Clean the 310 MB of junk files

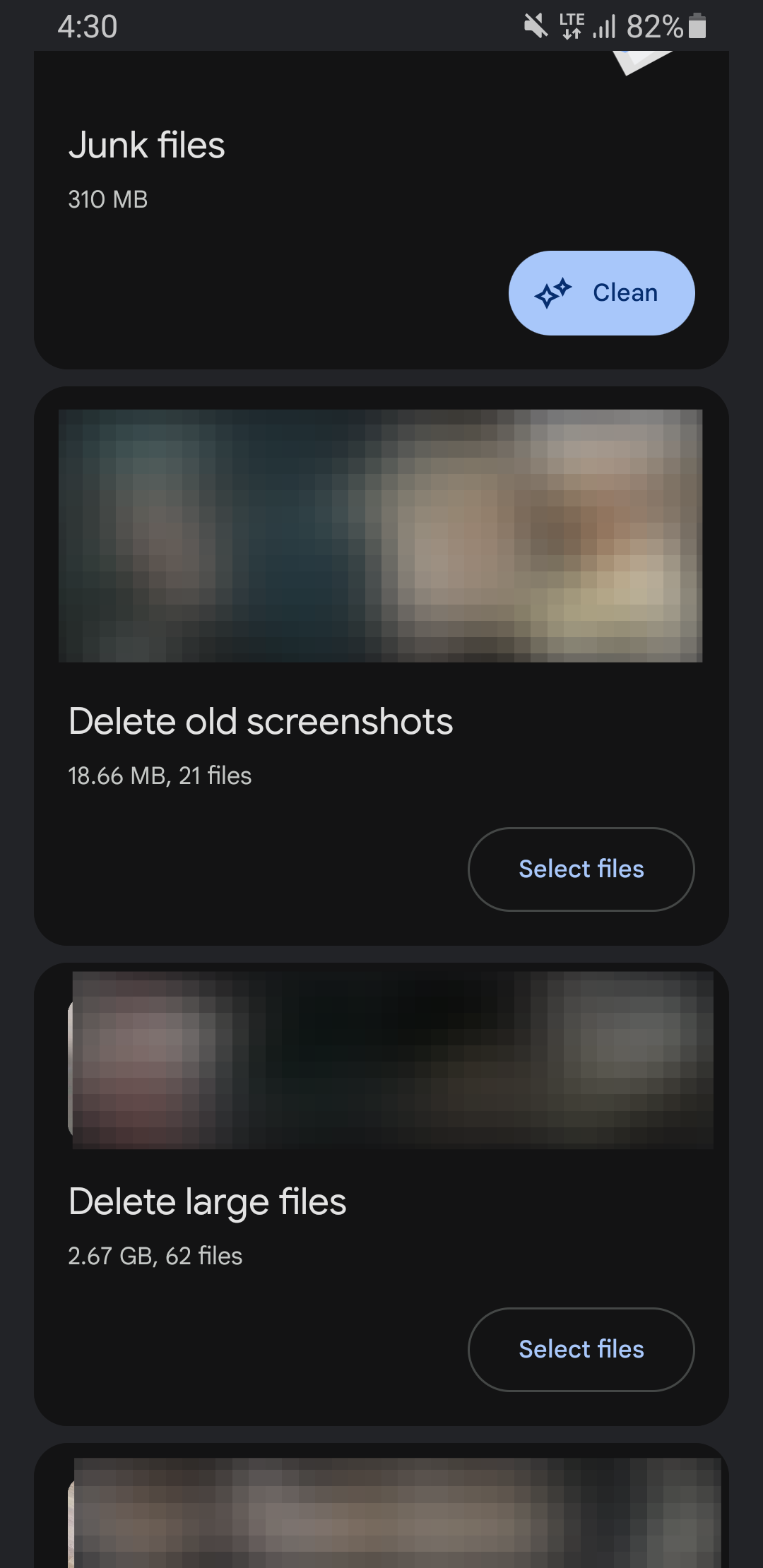click(601, 292)
